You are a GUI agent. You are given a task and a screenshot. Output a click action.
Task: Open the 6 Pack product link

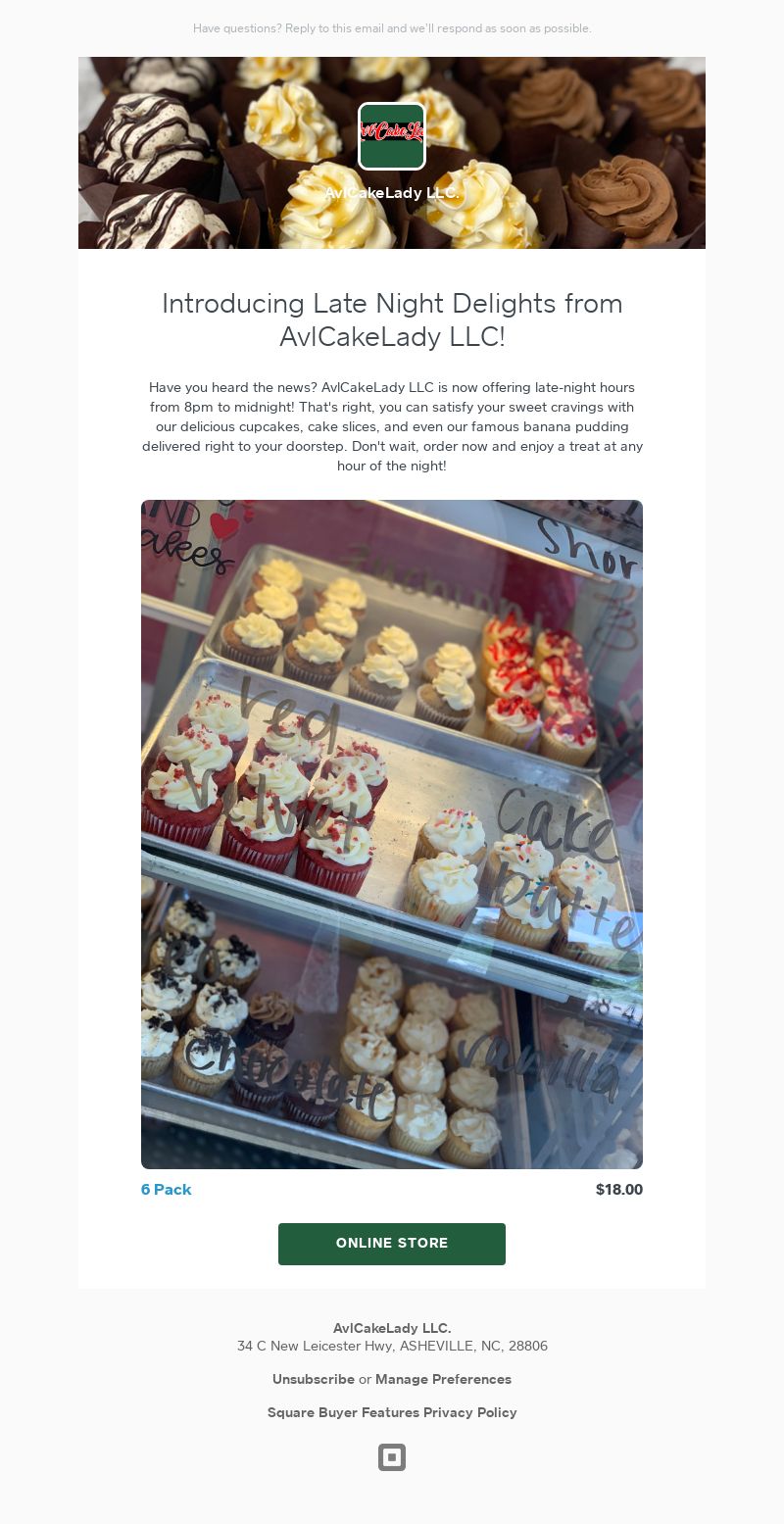[167, 1190]
